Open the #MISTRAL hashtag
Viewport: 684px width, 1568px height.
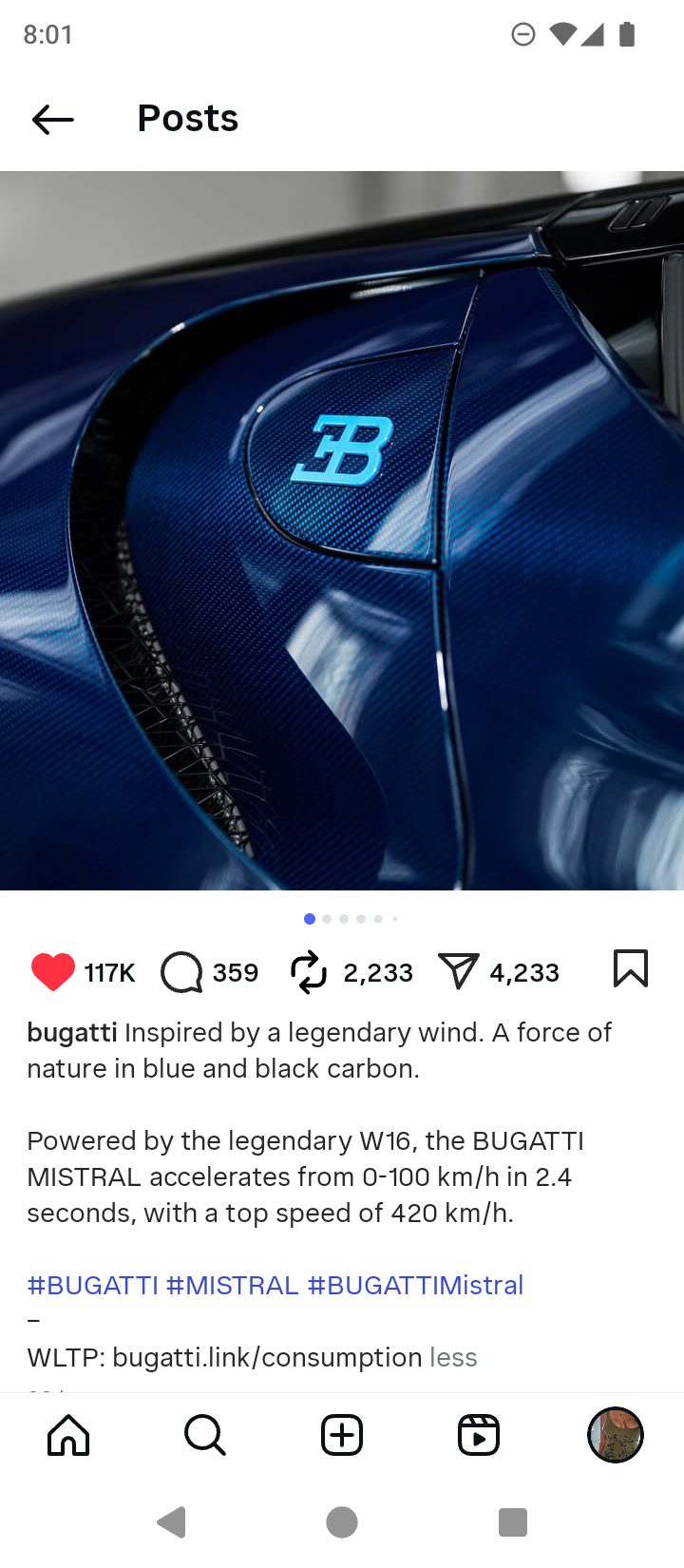[233, 1285]
